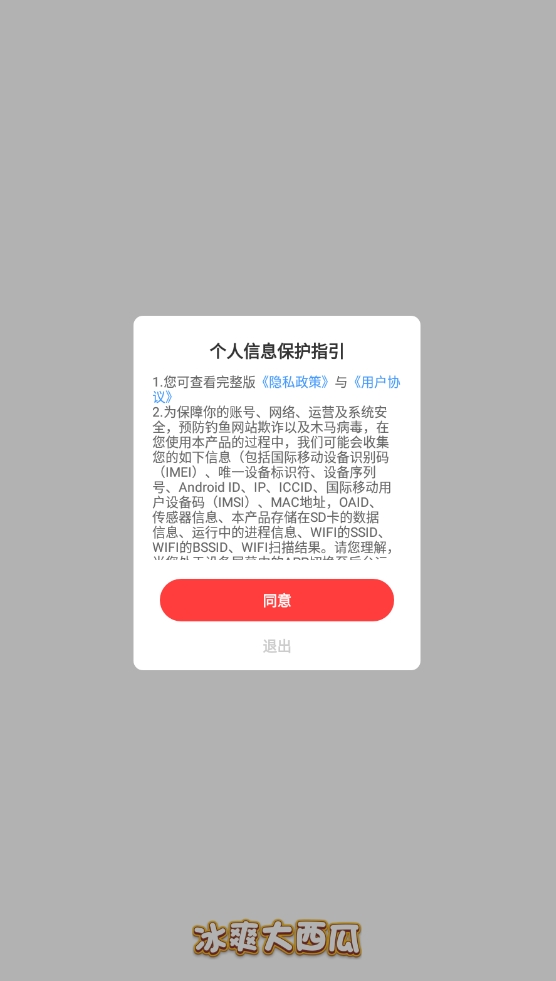
Task: Tap 退出 to exit the app
Action: point(276,646)
